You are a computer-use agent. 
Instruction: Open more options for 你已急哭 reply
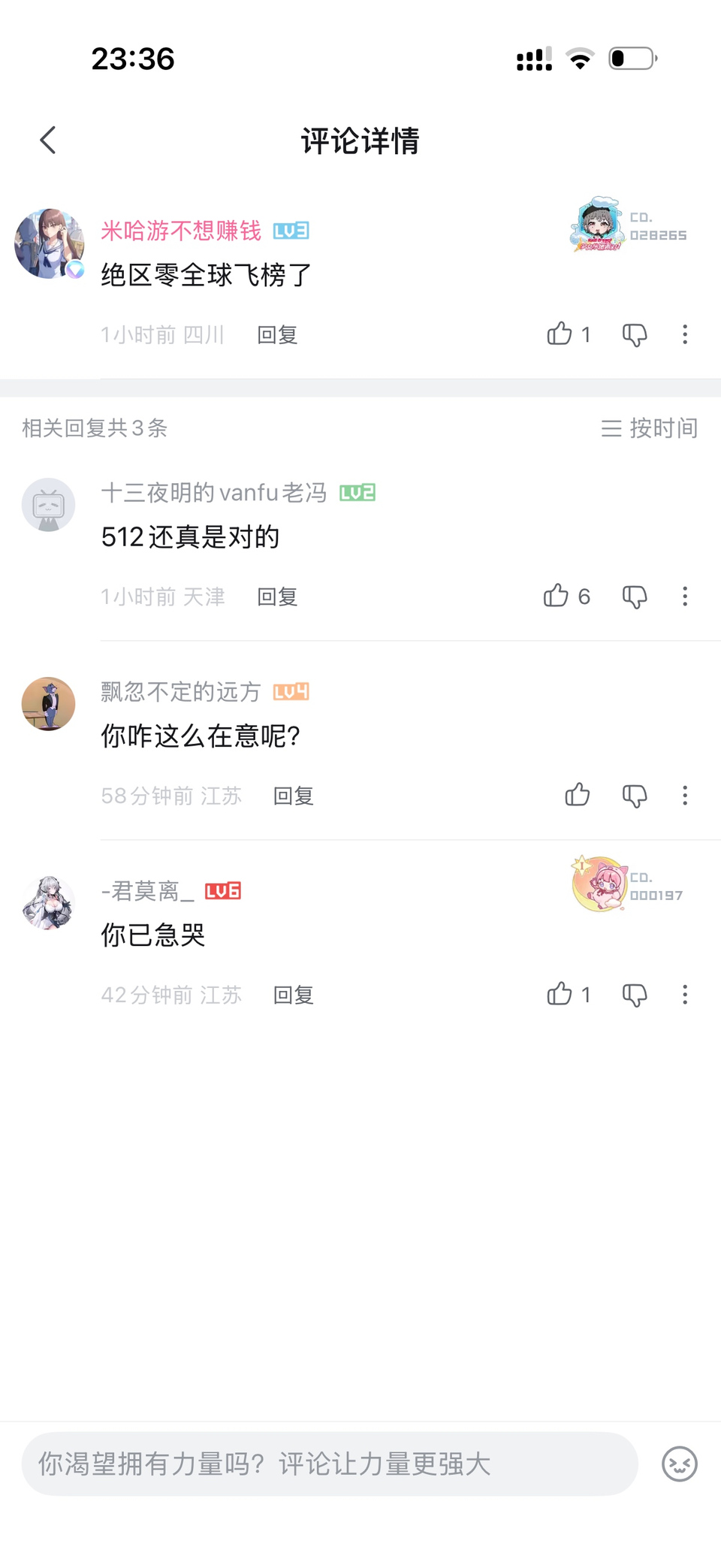[x=684, y=995]
